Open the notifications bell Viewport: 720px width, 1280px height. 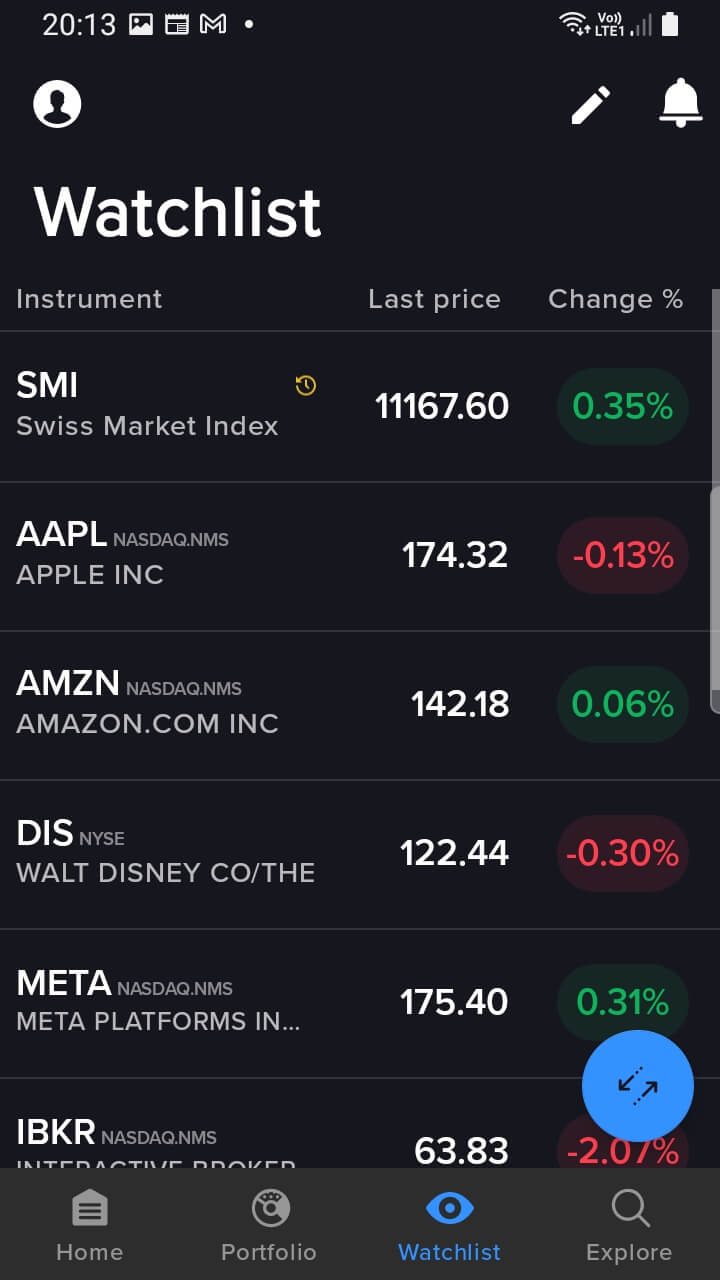[x=681, y=102]
